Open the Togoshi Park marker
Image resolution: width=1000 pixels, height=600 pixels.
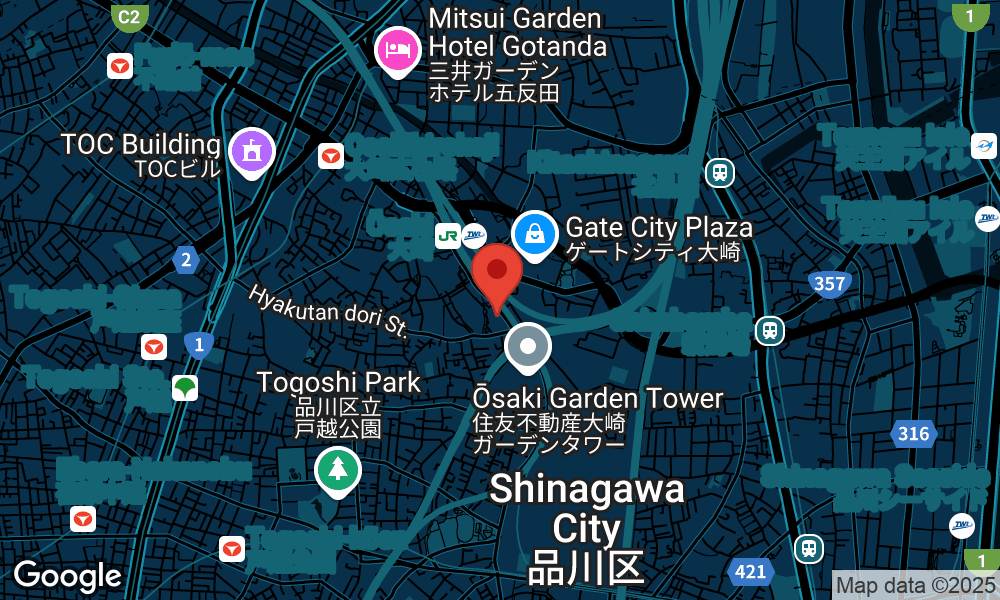[x=338, y=469]
